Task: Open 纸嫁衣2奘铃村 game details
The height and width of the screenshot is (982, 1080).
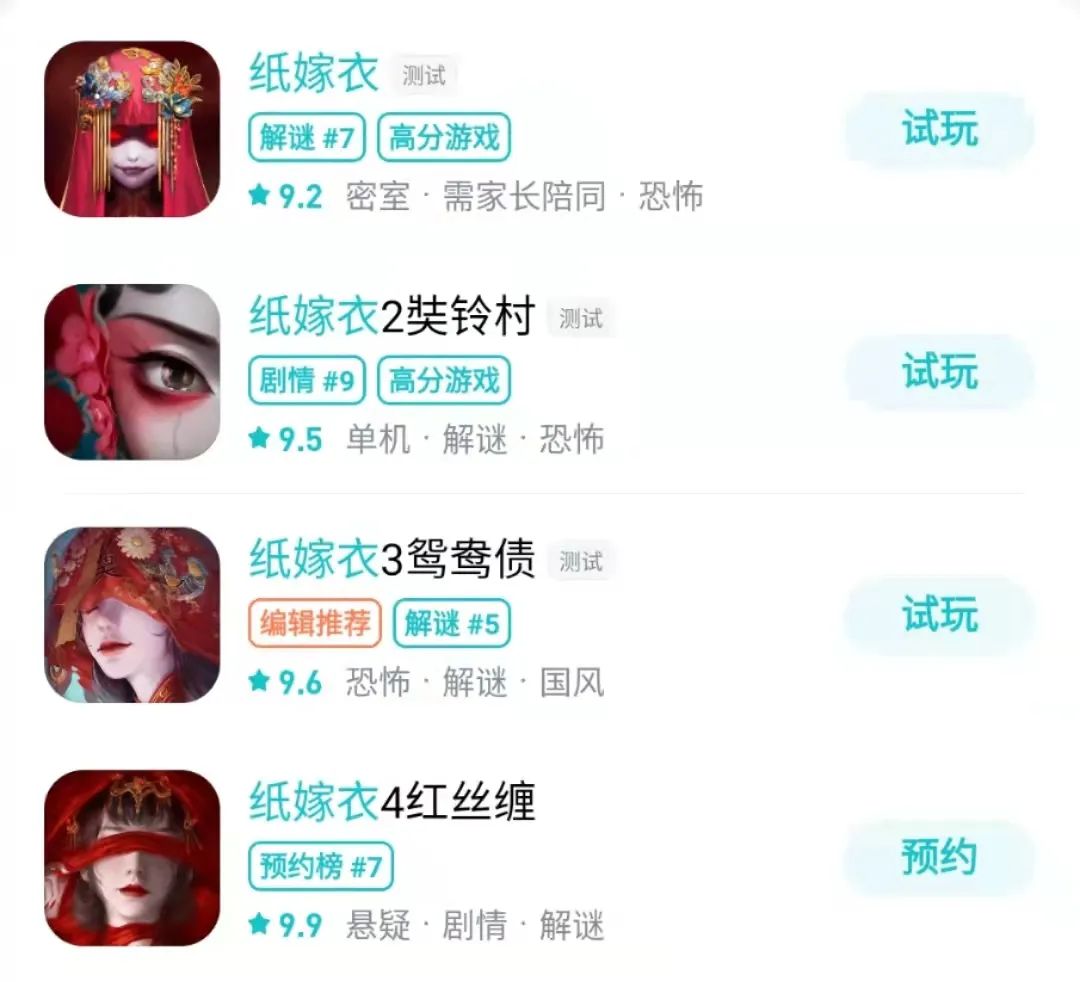Action: [392, 316]
